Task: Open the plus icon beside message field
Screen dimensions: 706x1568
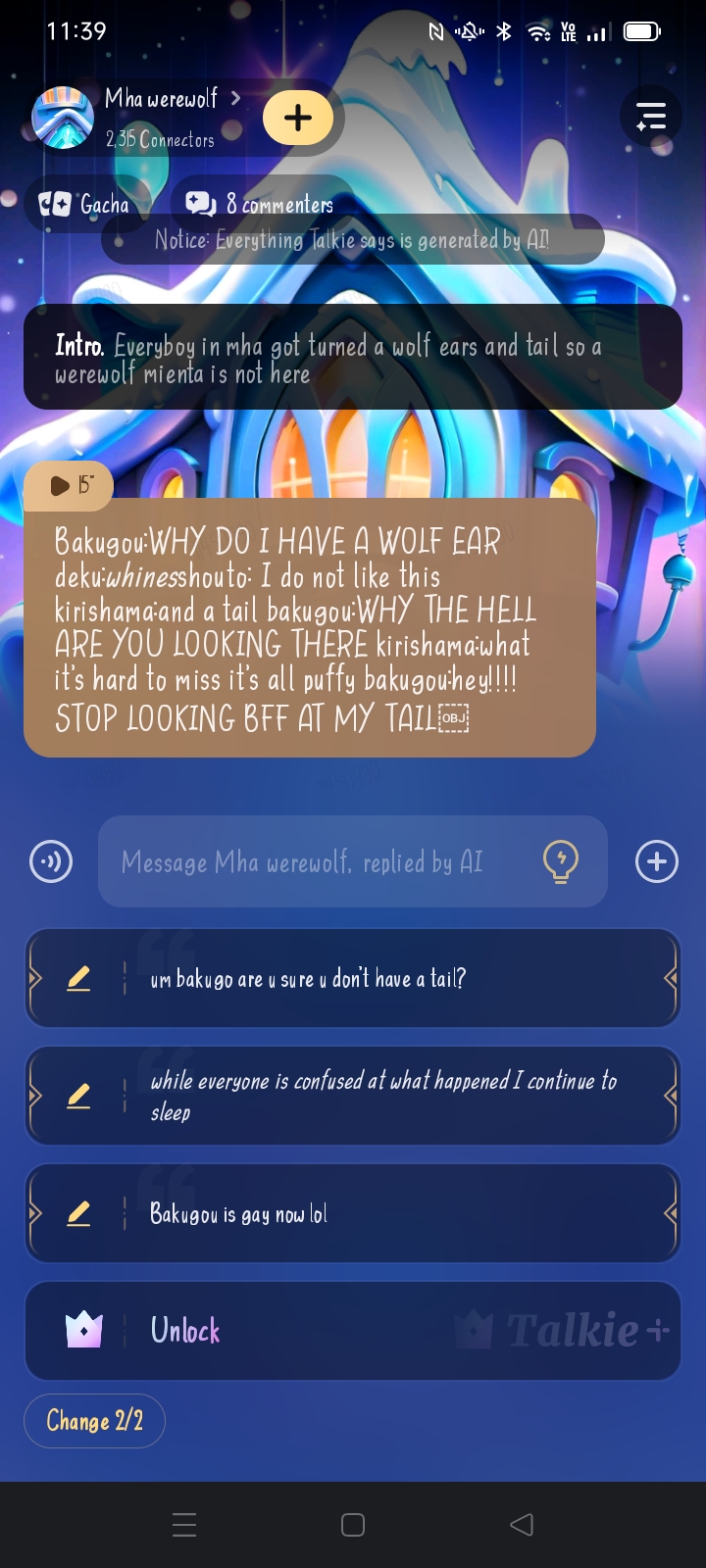Action: click(656, 862)
